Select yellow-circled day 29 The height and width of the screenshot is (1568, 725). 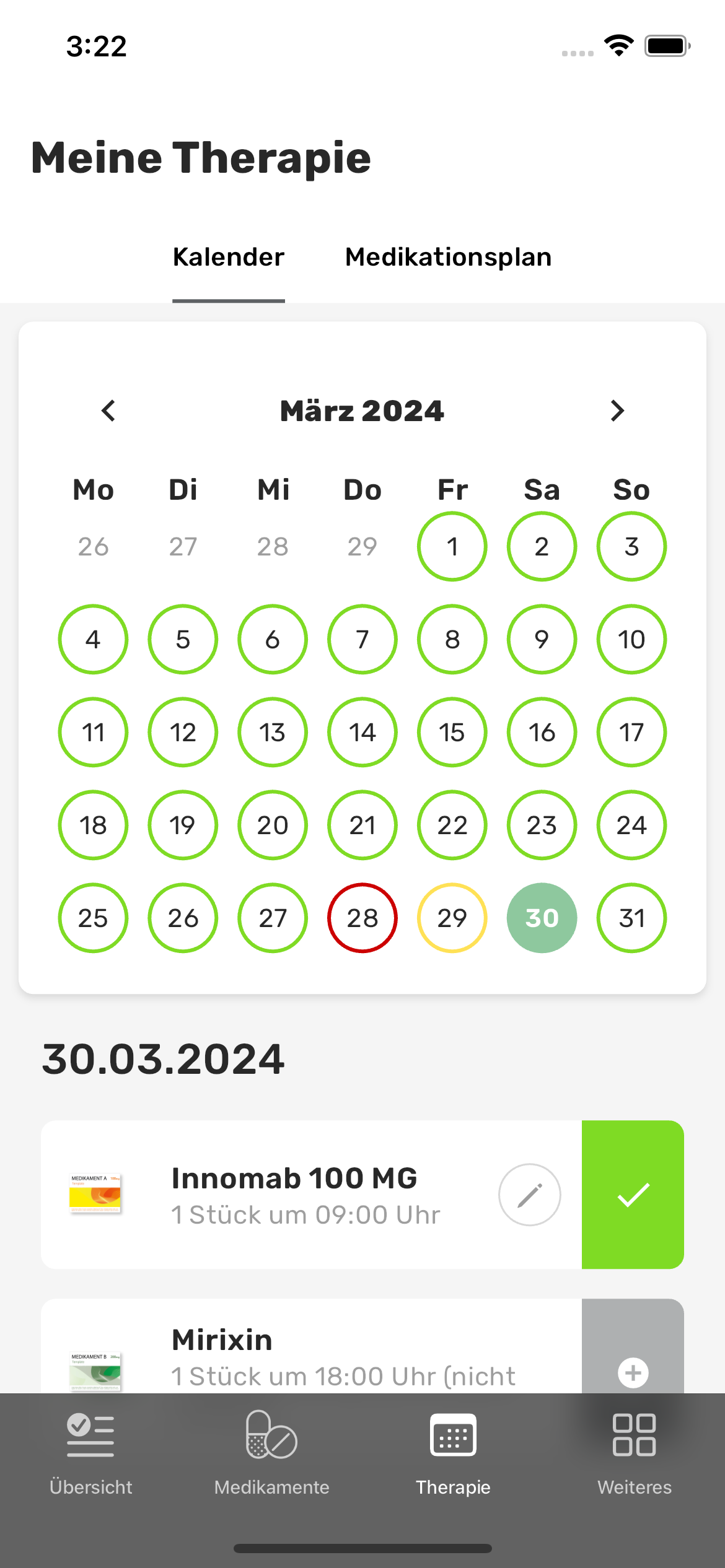(x=452, y=918)
